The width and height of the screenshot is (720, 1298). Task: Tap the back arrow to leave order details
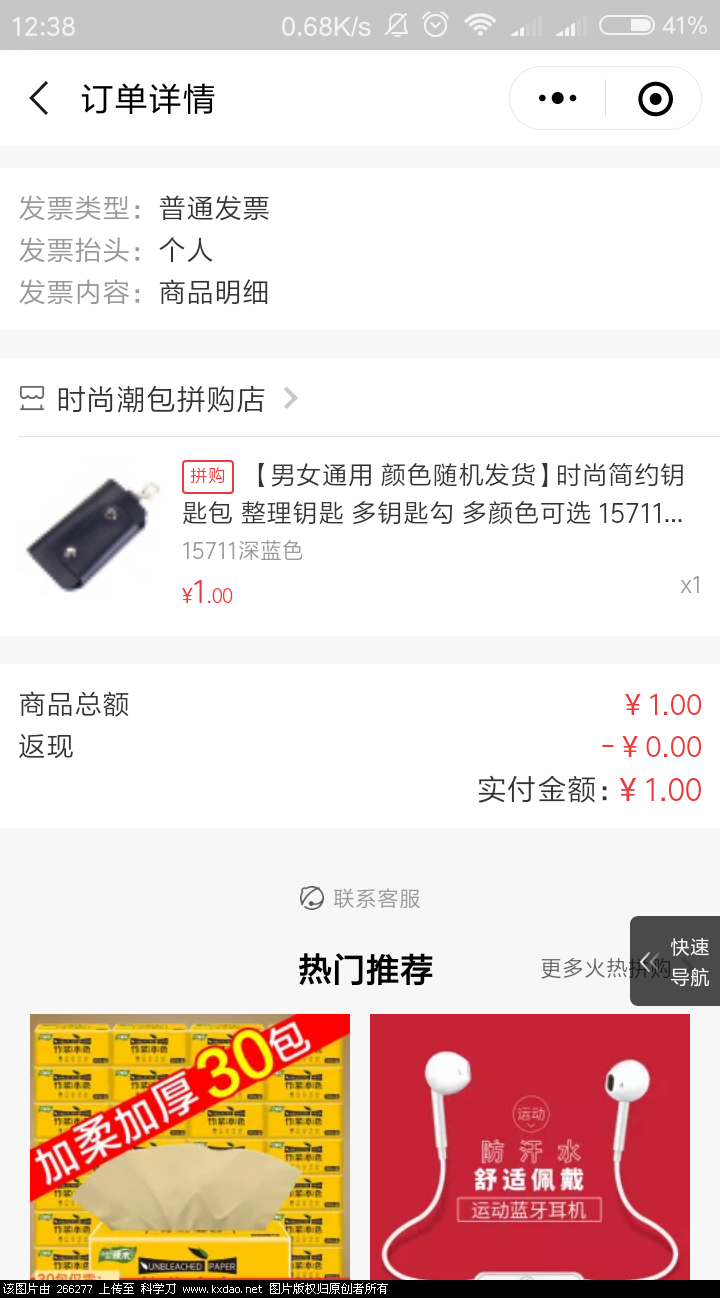tap(38, 98)
